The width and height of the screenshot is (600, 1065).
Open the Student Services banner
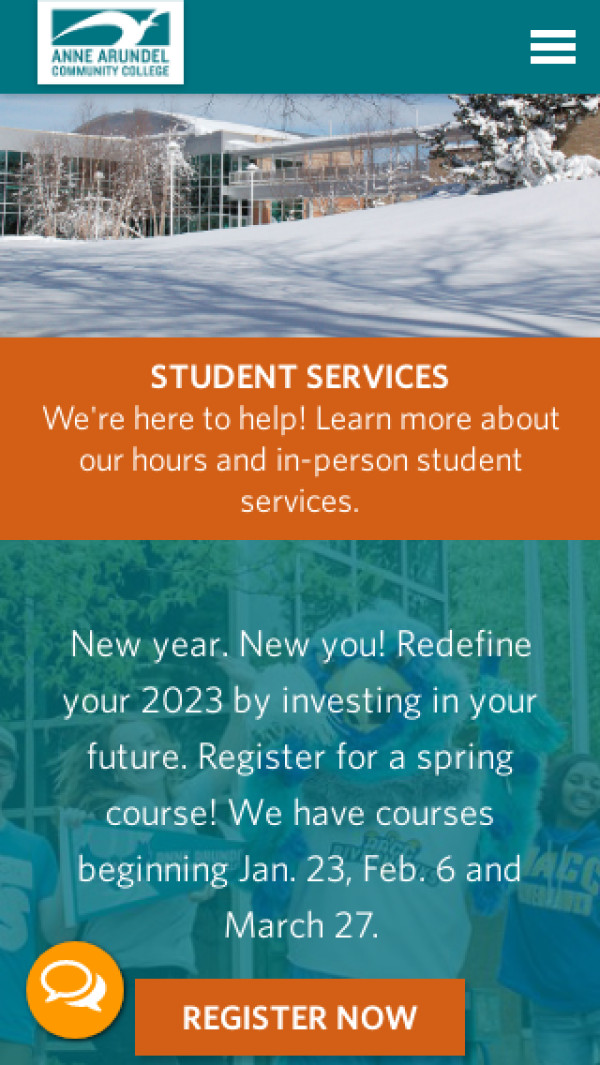(300, 438)
